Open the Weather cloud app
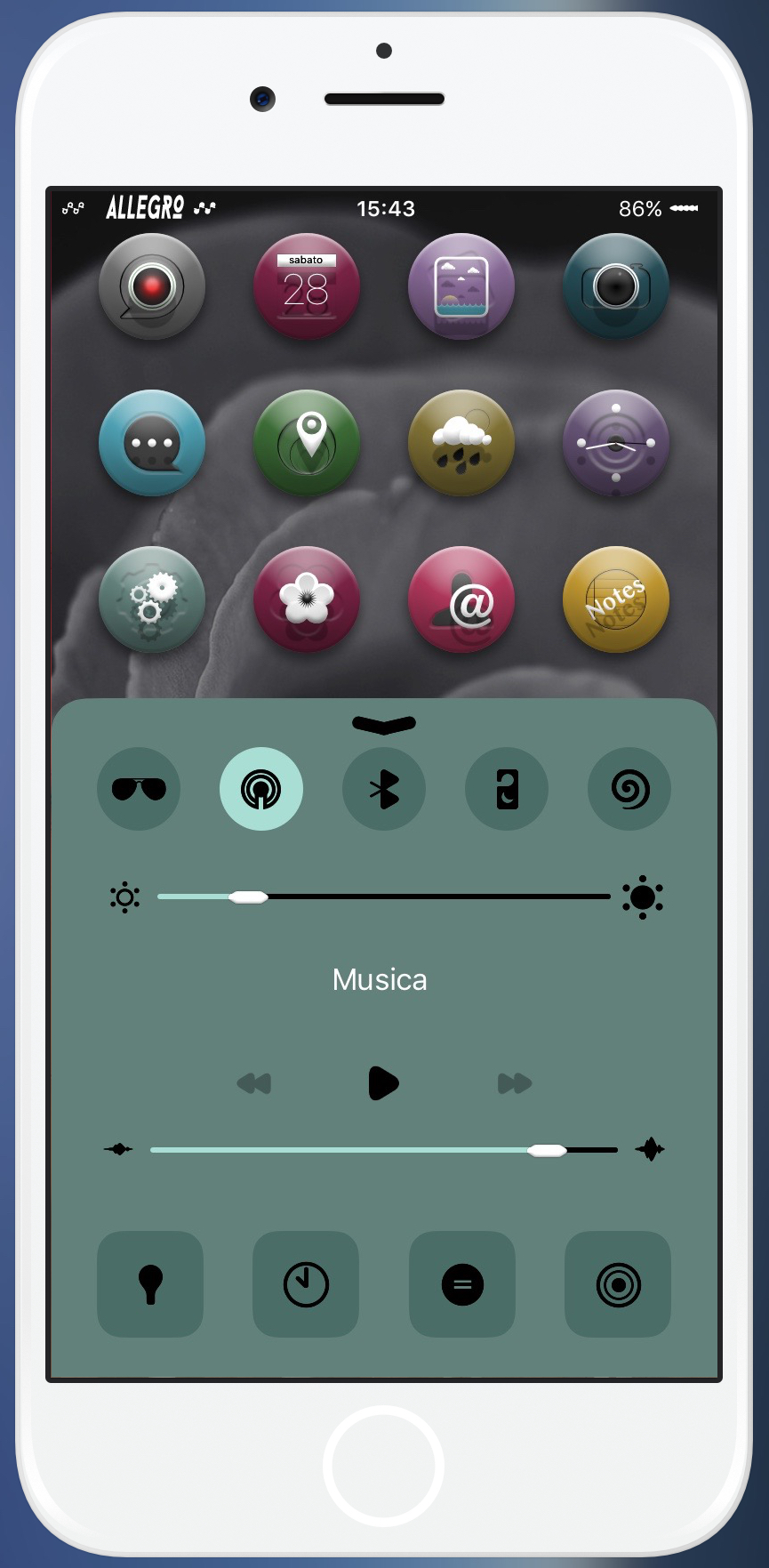 [x=461, y=443]
